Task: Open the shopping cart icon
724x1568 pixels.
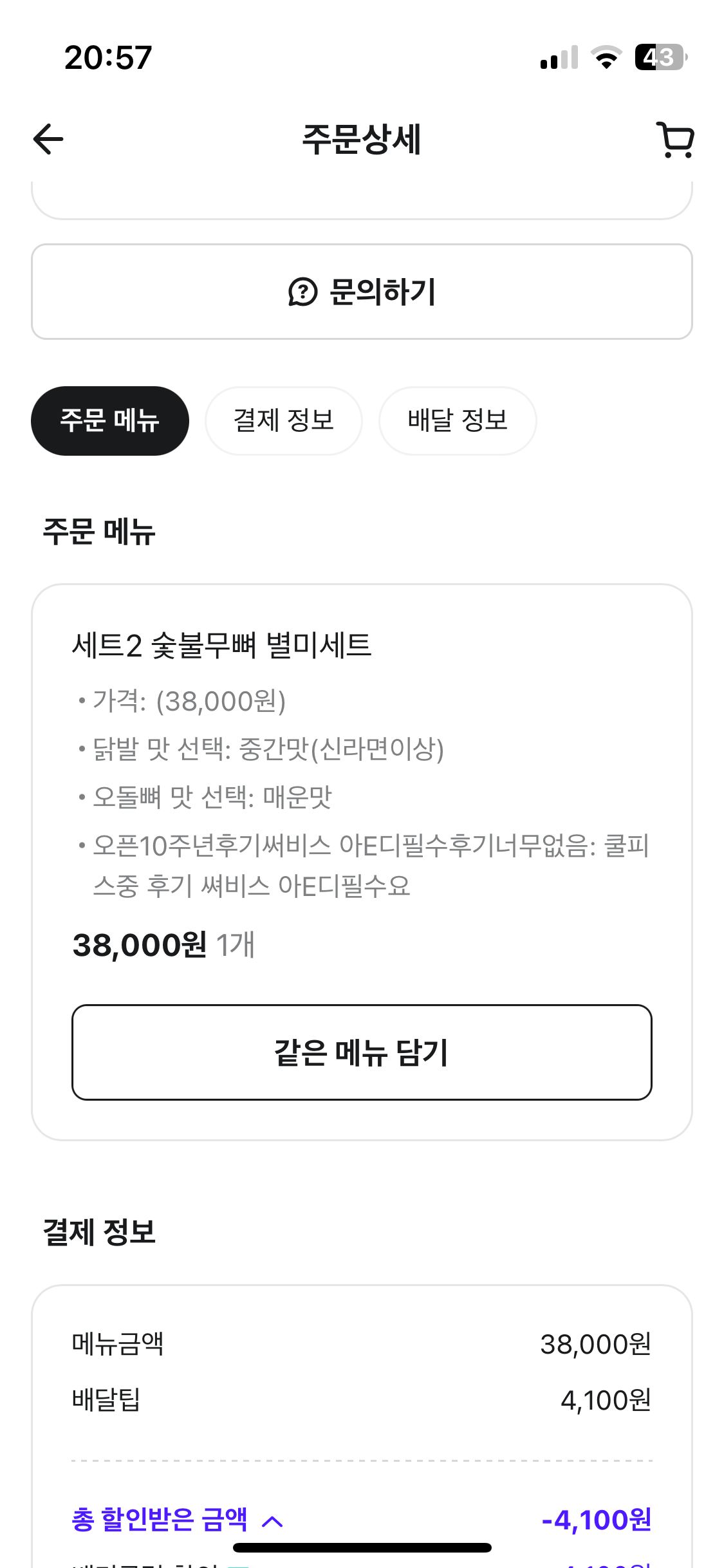Action: 675,139
